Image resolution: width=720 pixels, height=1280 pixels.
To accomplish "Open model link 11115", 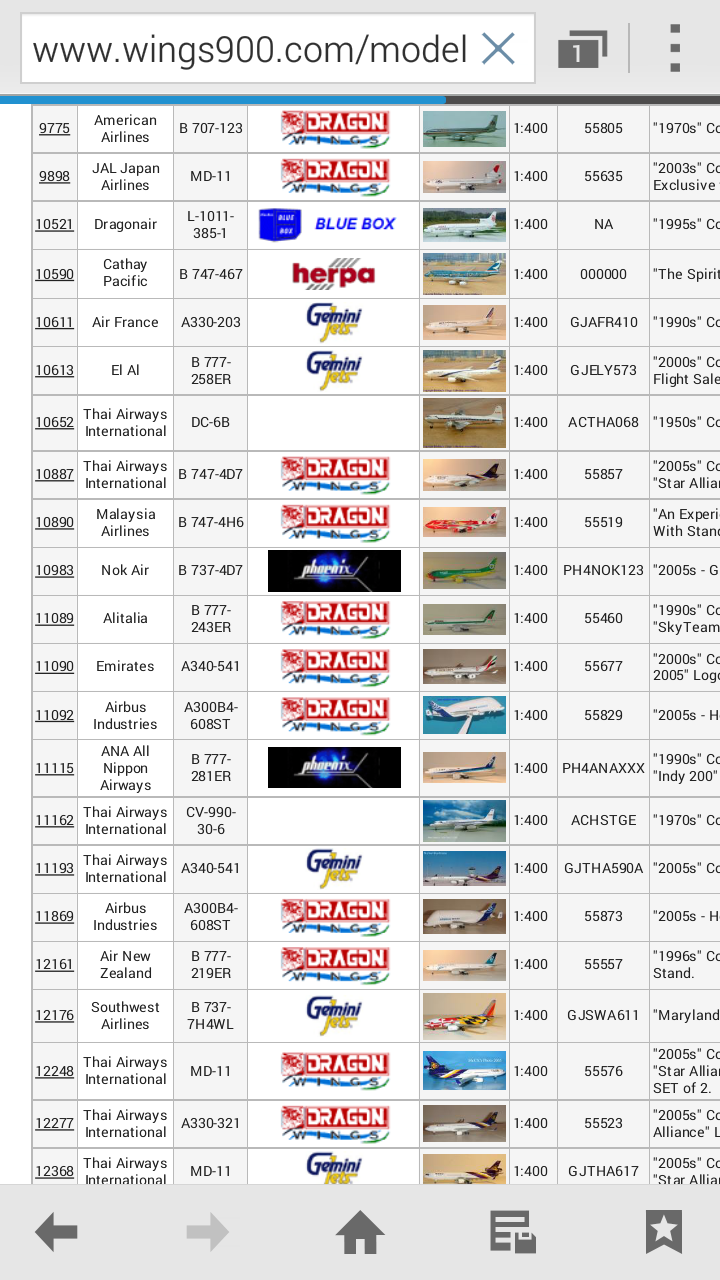I will tap(54, 768).
